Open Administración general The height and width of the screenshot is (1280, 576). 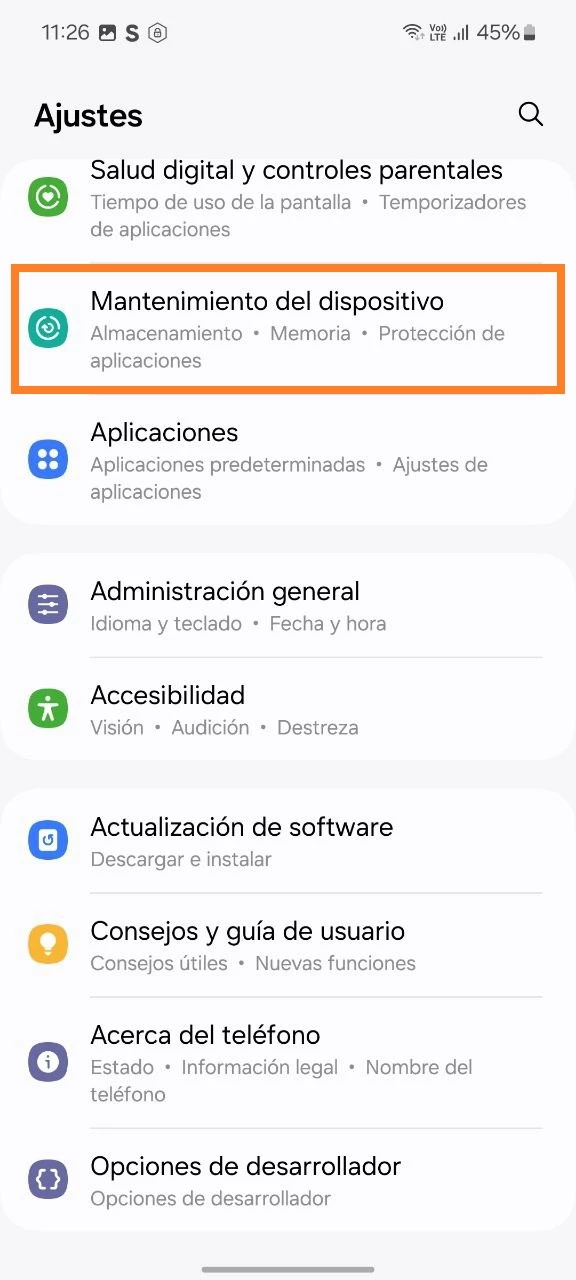pos(288,606)
